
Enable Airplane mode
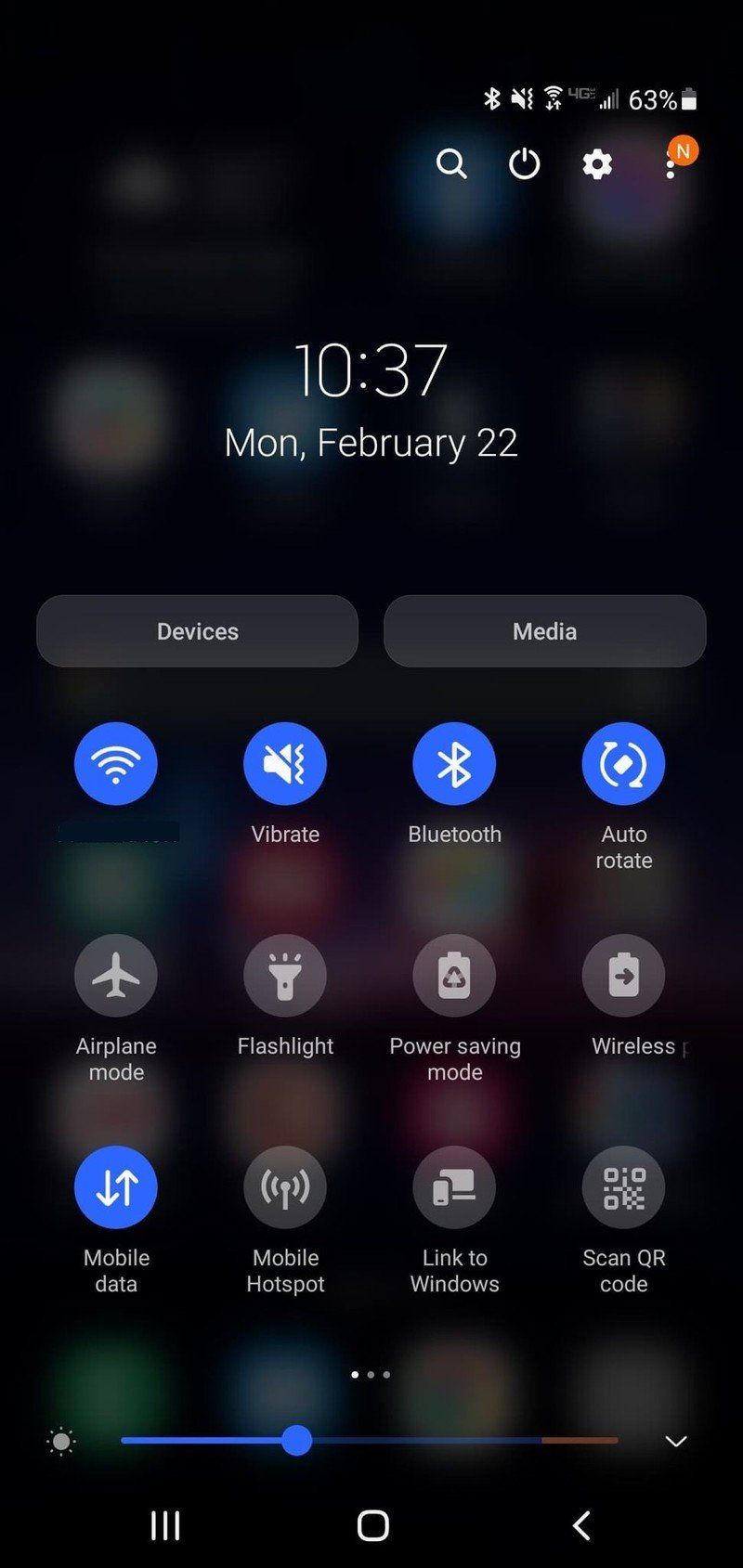pos(116,975)
